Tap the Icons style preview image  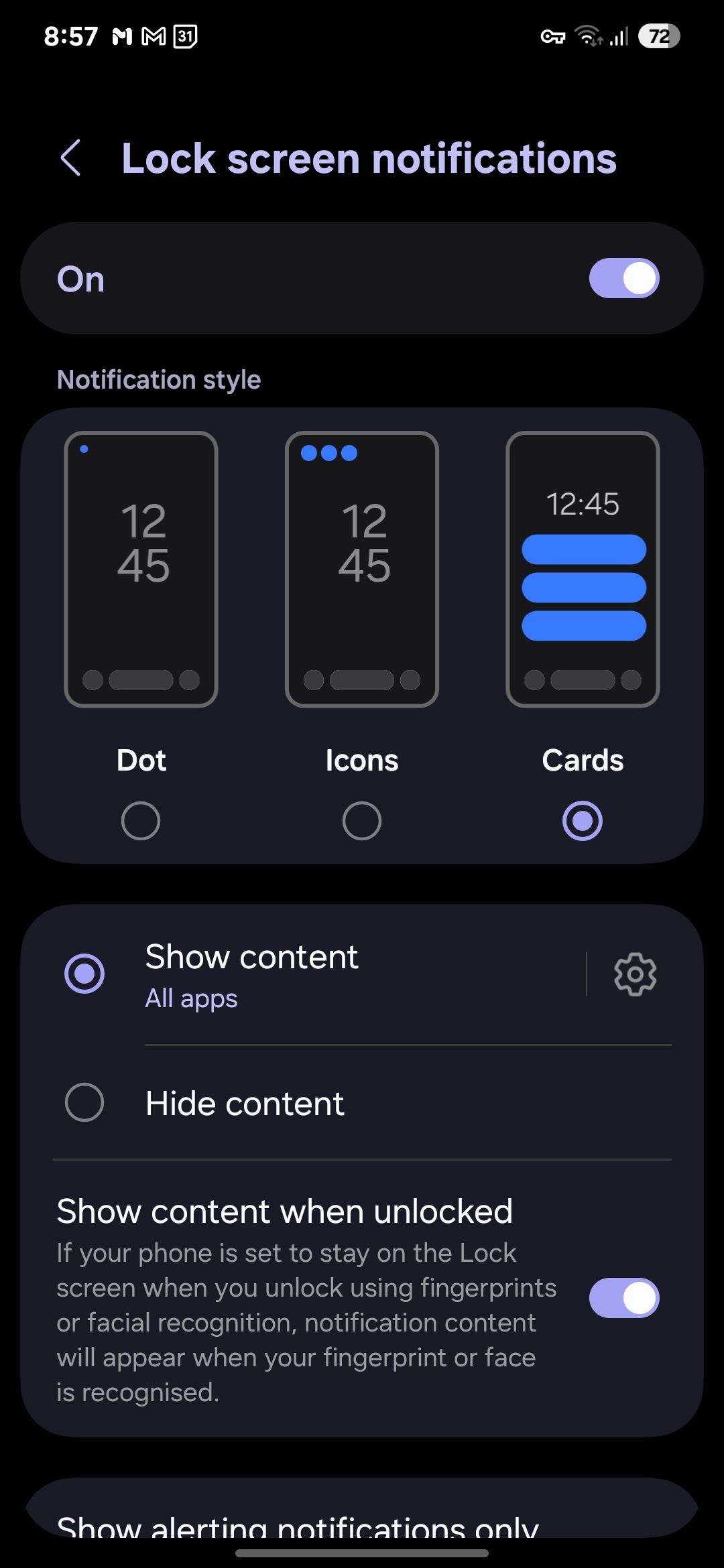[361, 570]
